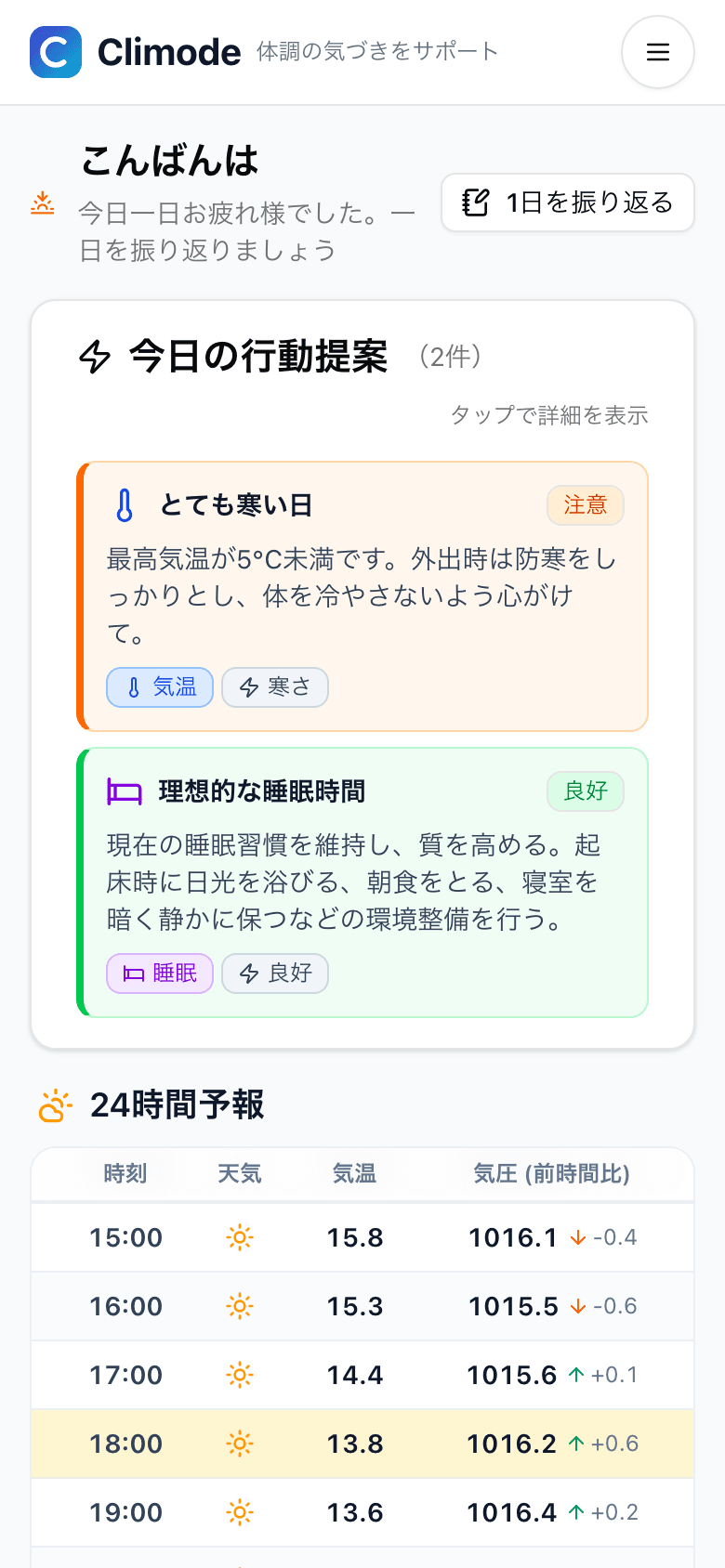Click the lightning icon beside 今日の行動提案
The height and width of the screenshot is (1568, 725).
pos(97,356)
